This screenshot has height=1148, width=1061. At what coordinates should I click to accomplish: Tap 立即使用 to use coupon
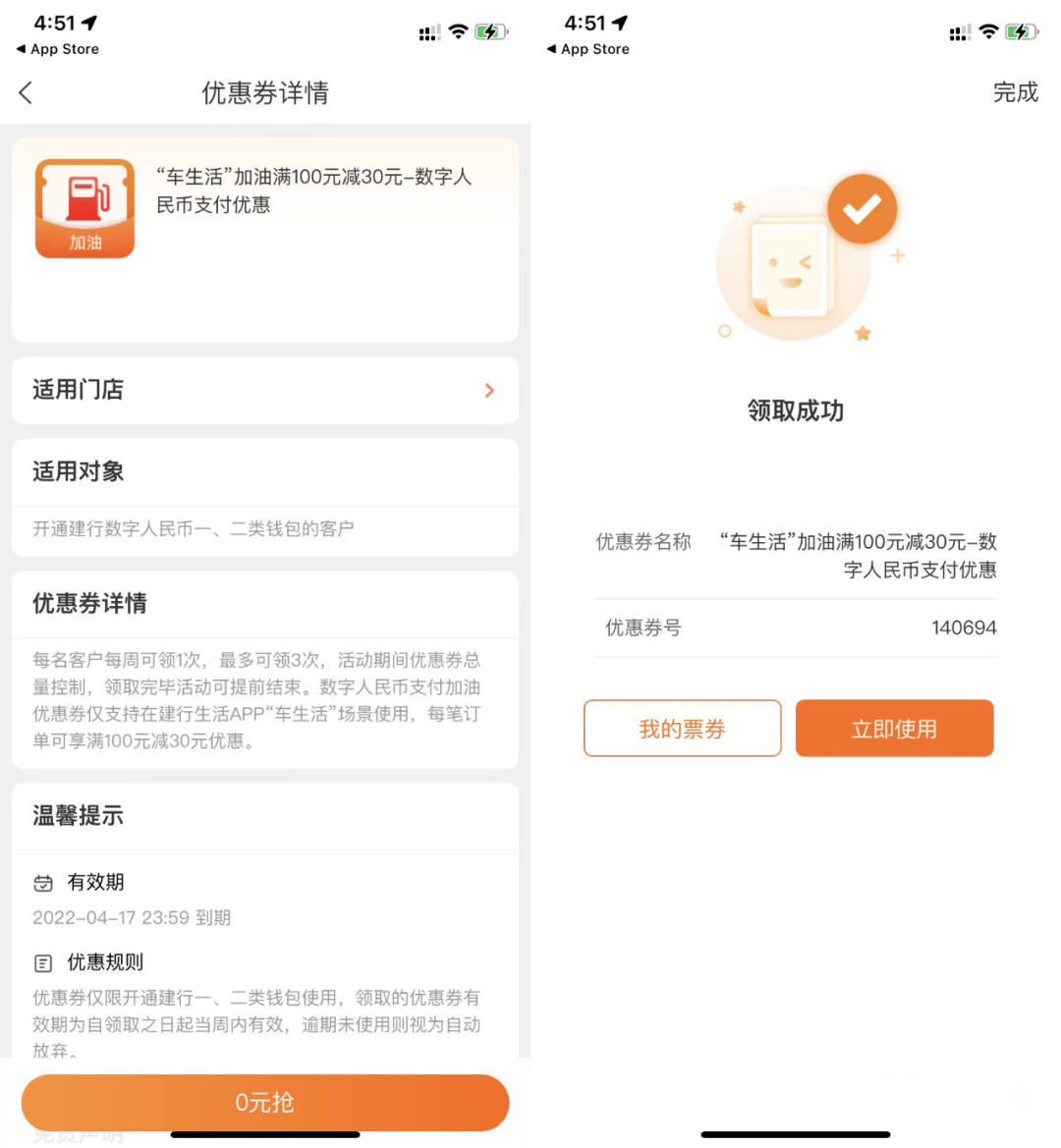click(894, 729)
